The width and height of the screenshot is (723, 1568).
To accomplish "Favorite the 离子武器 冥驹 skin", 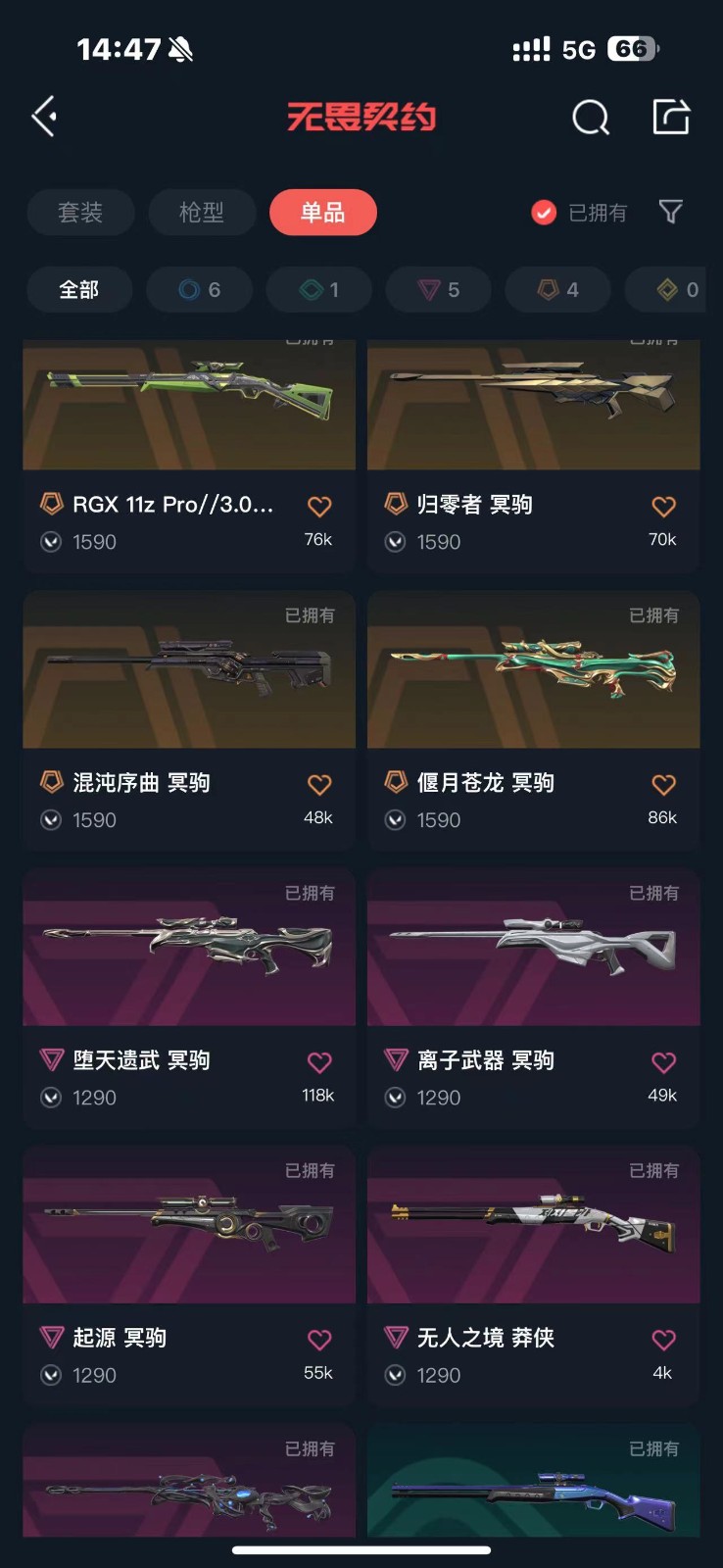I will coord(663,1062).
